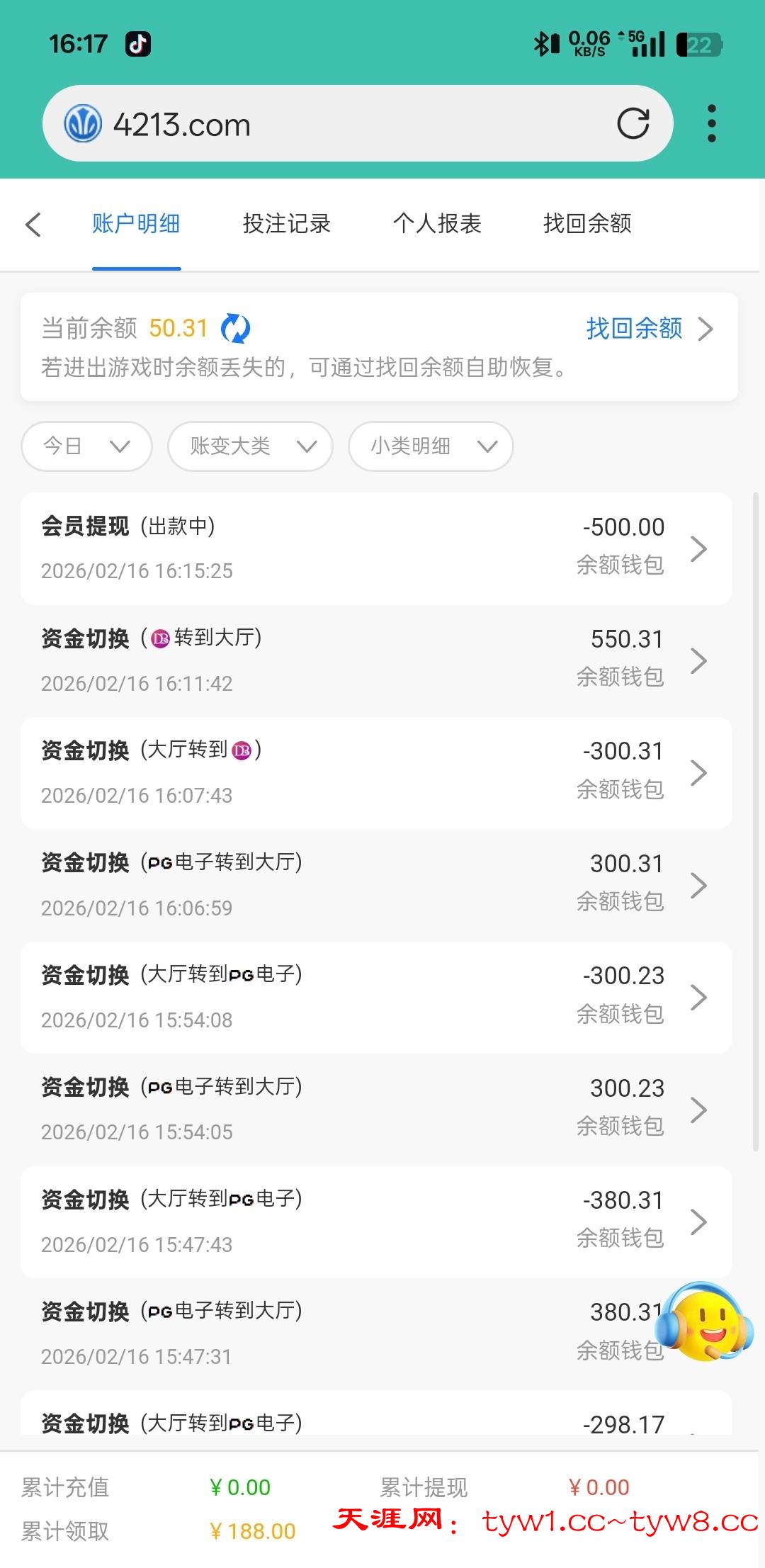Switch to the 投注记录 tab
This screenshot has width=765, height=1568.
pos(286,224)
